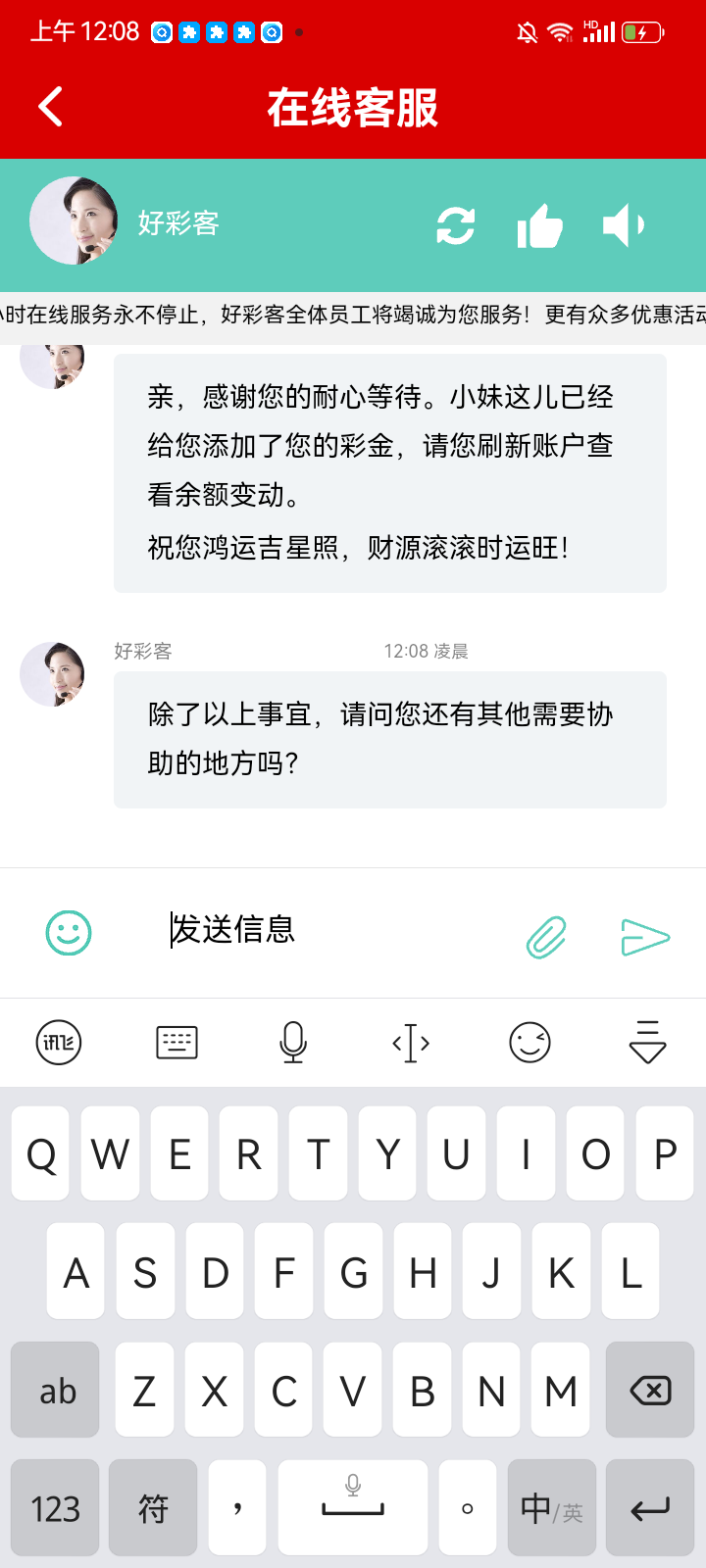Switch Chinese/English input with 中/英 key
Screen dimensions: 706x1568
coord(550,1507)
